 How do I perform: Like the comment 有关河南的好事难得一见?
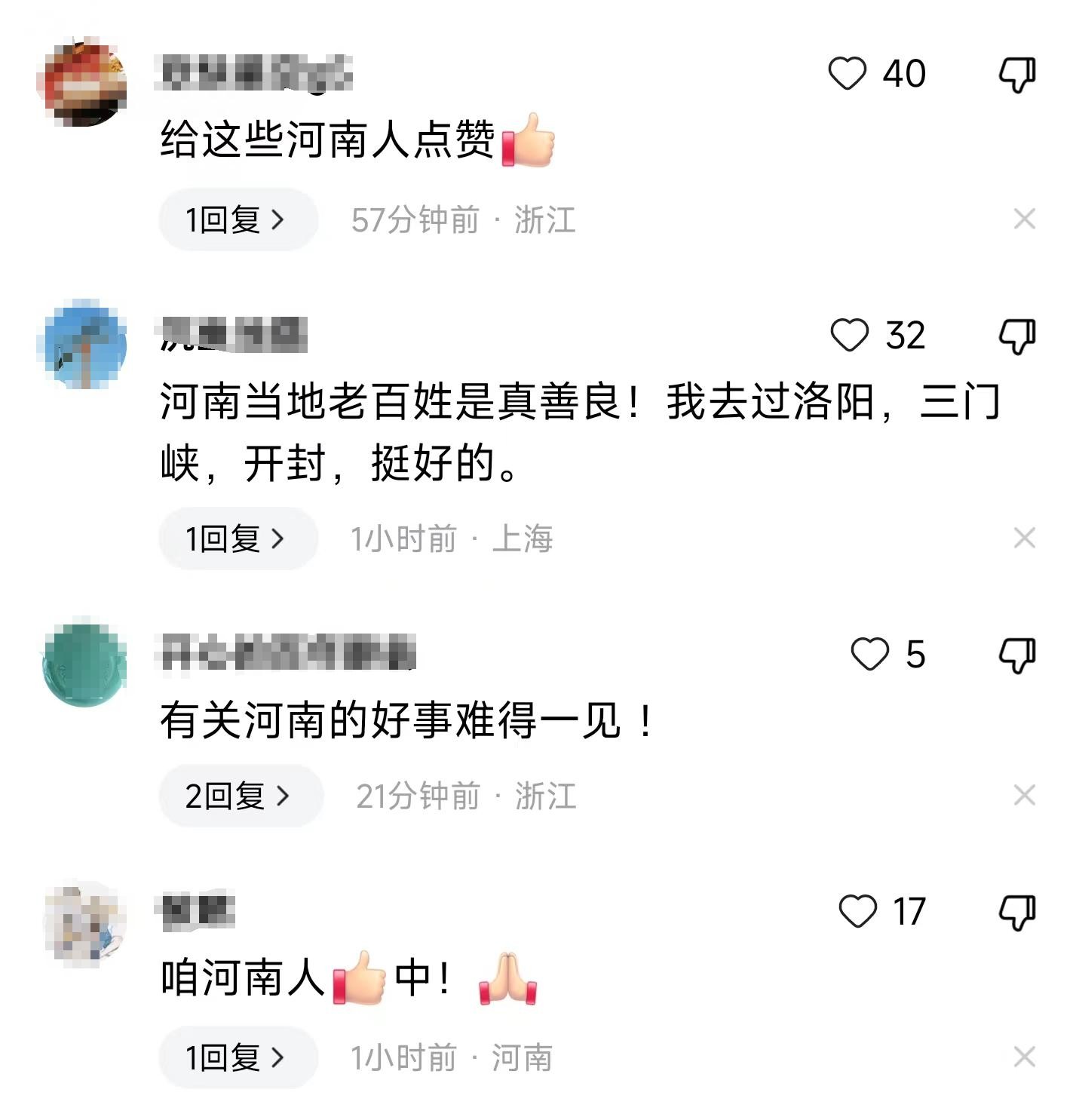pos(870,654)
